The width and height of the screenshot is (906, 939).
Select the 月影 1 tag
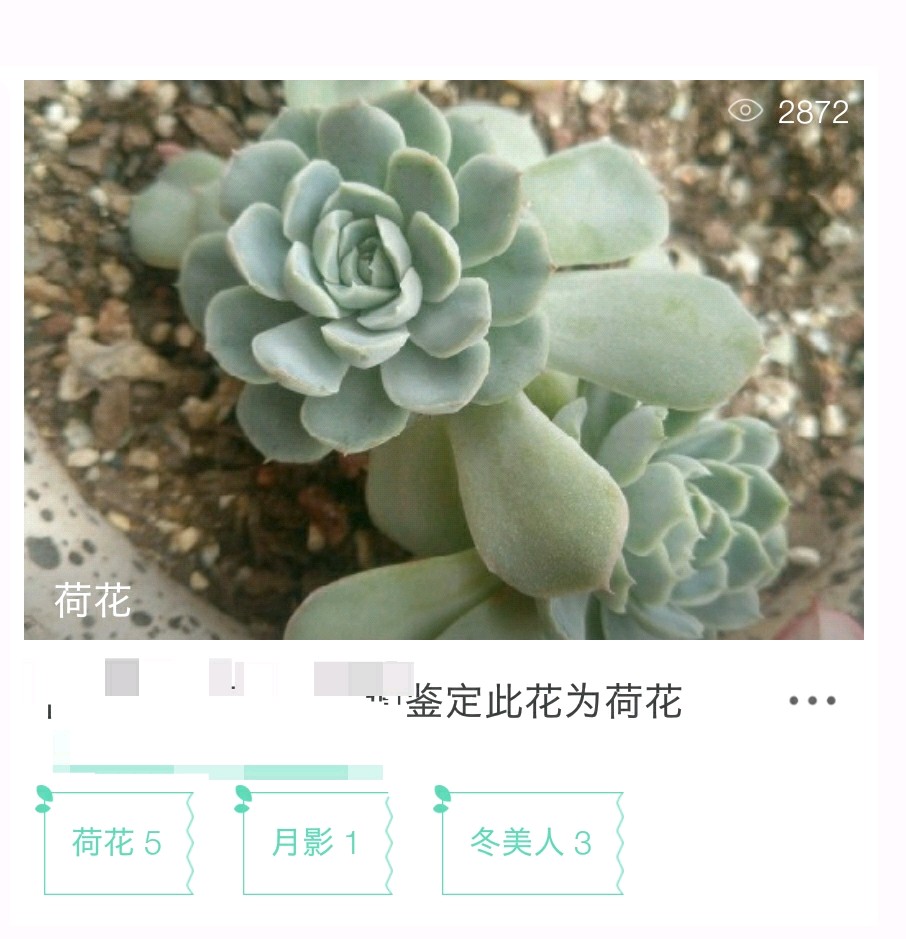click(x=315, y=843)
